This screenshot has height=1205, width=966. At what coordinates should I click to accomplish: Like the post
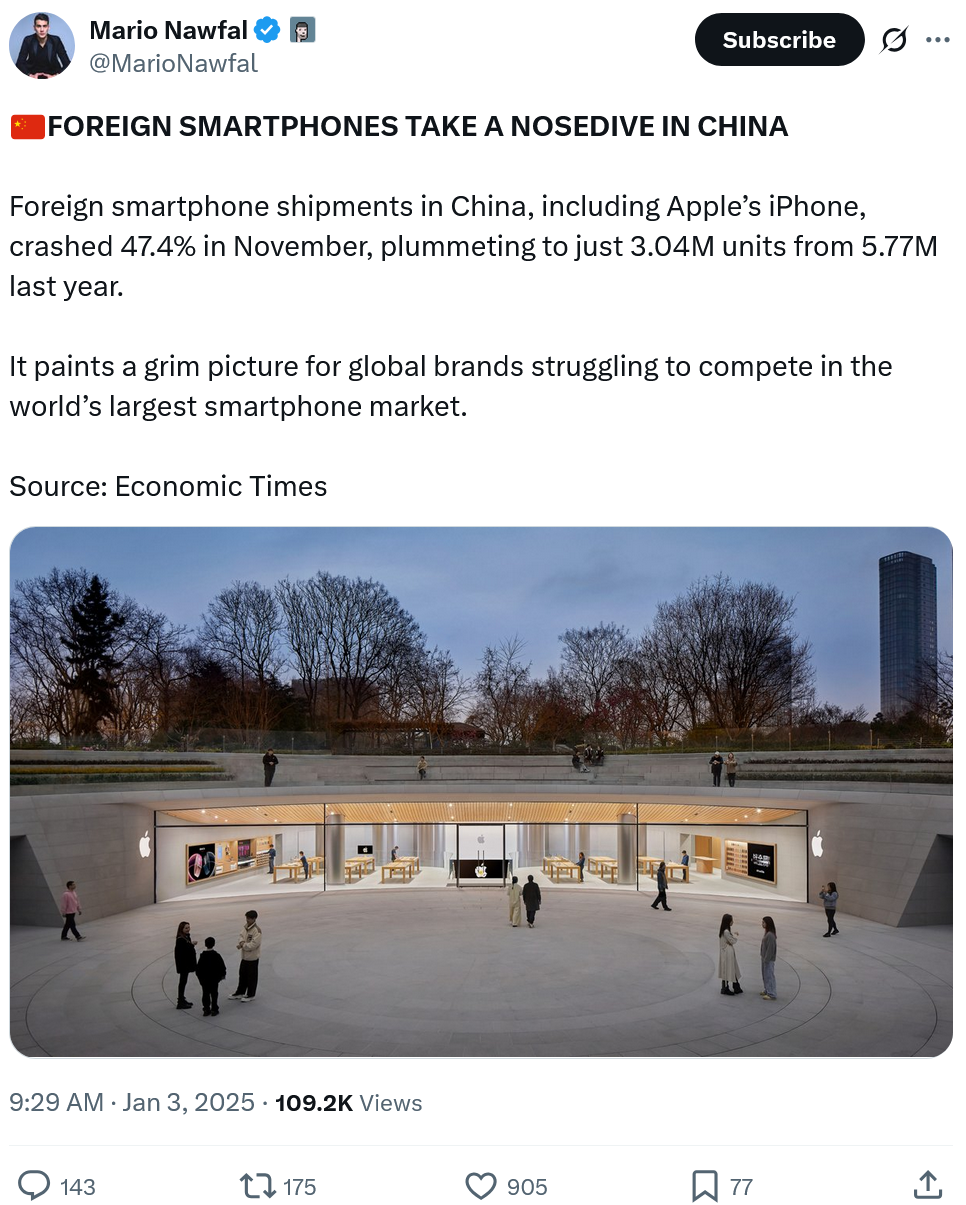481,1186
